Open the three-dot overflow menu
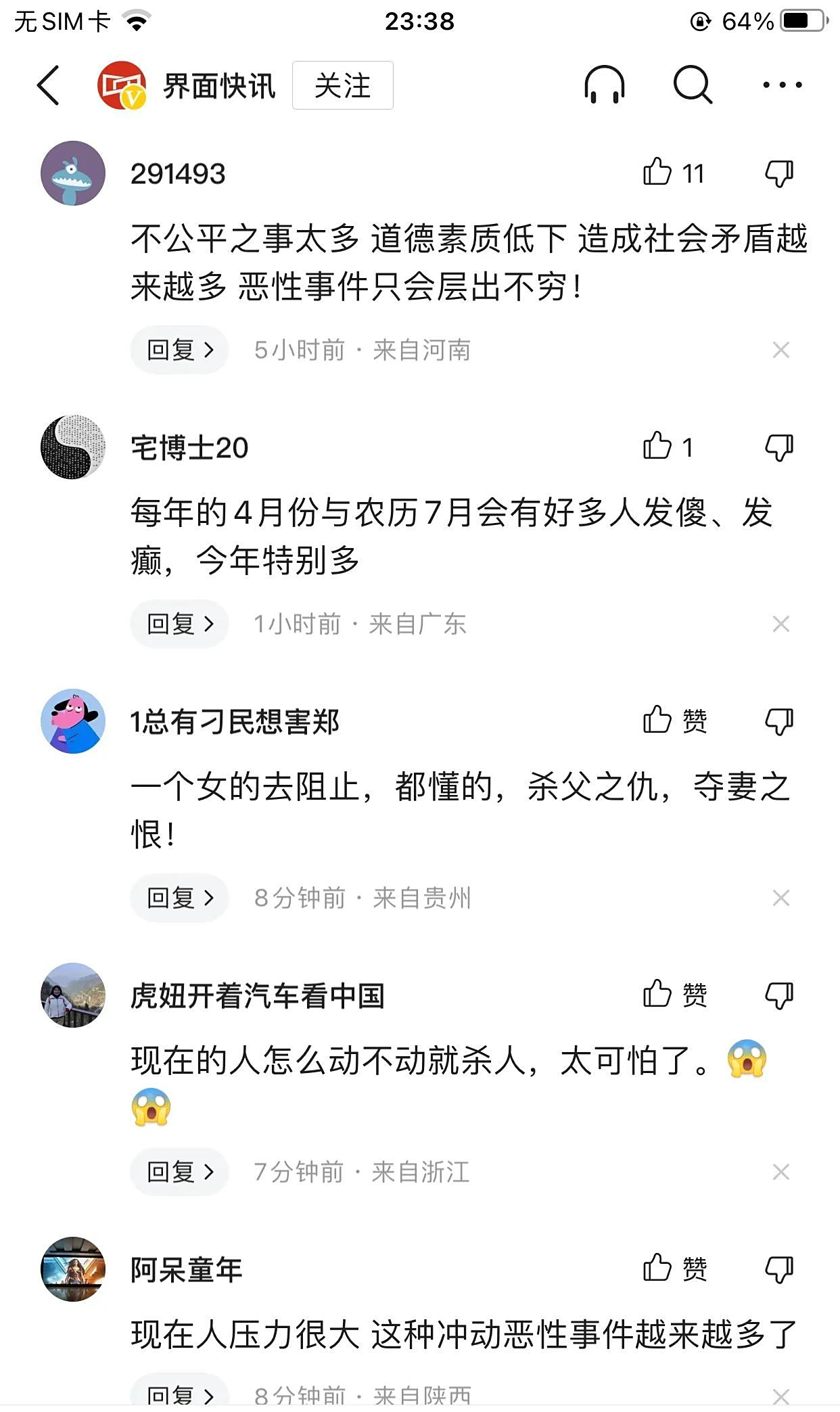 (x=782, y=85)
